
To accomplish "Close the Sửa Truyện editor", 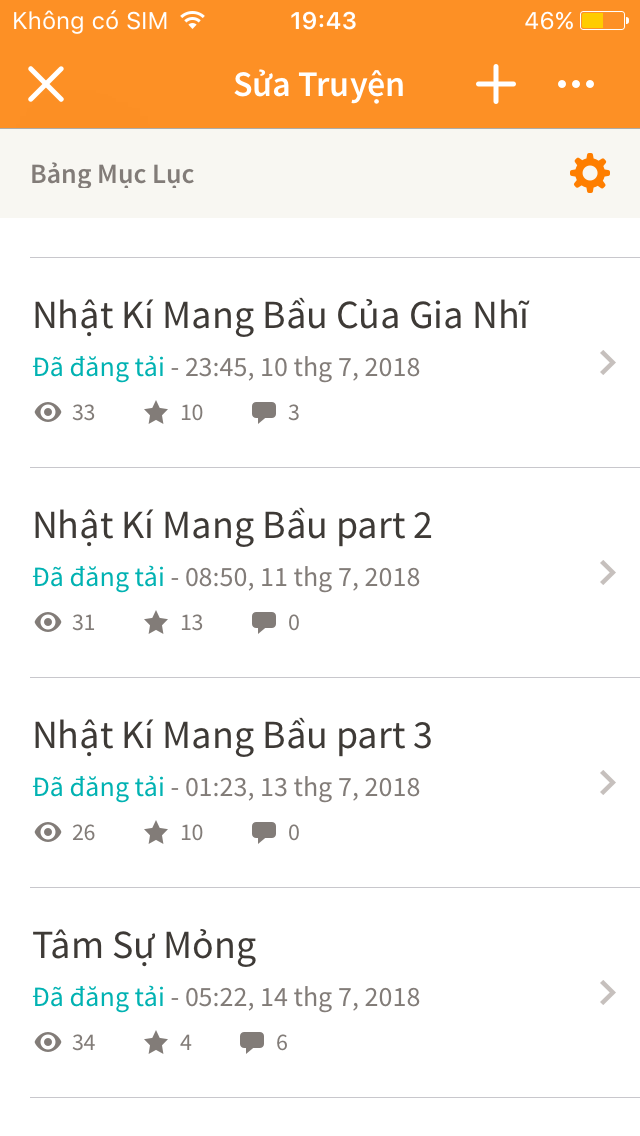I will tap(46, 84).
